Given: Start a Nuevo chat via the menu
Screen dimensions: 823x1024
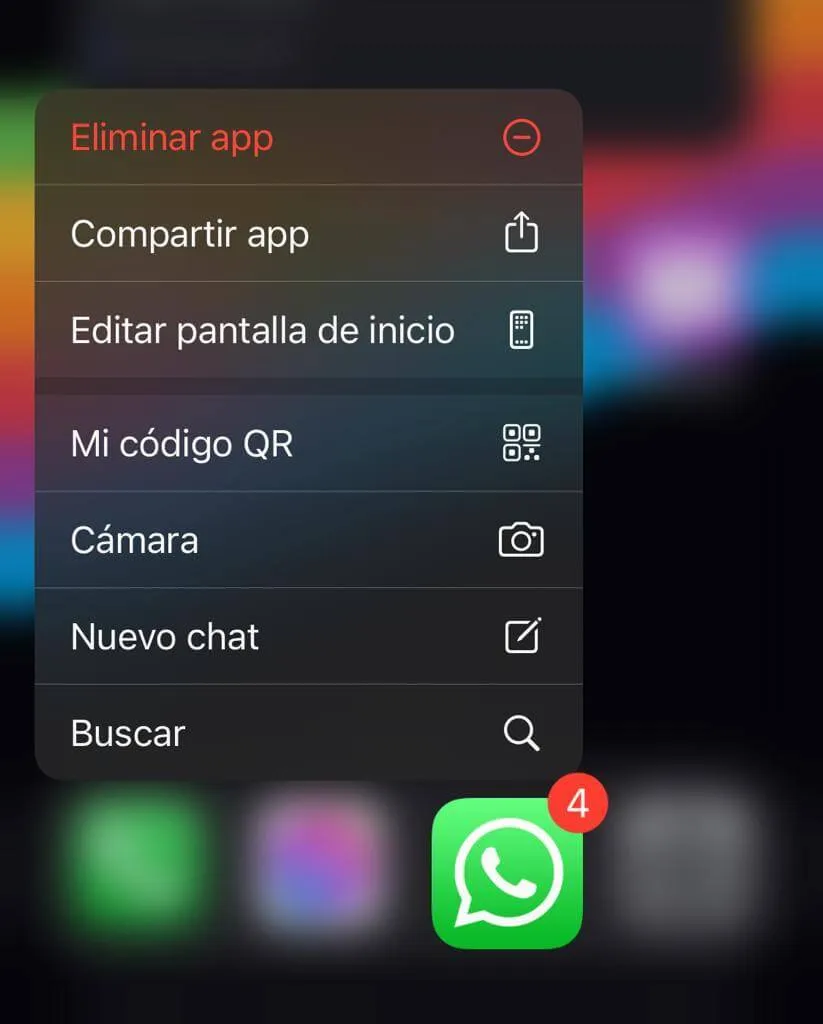Looking at the screenshot, I should click(x=164, y=636).
